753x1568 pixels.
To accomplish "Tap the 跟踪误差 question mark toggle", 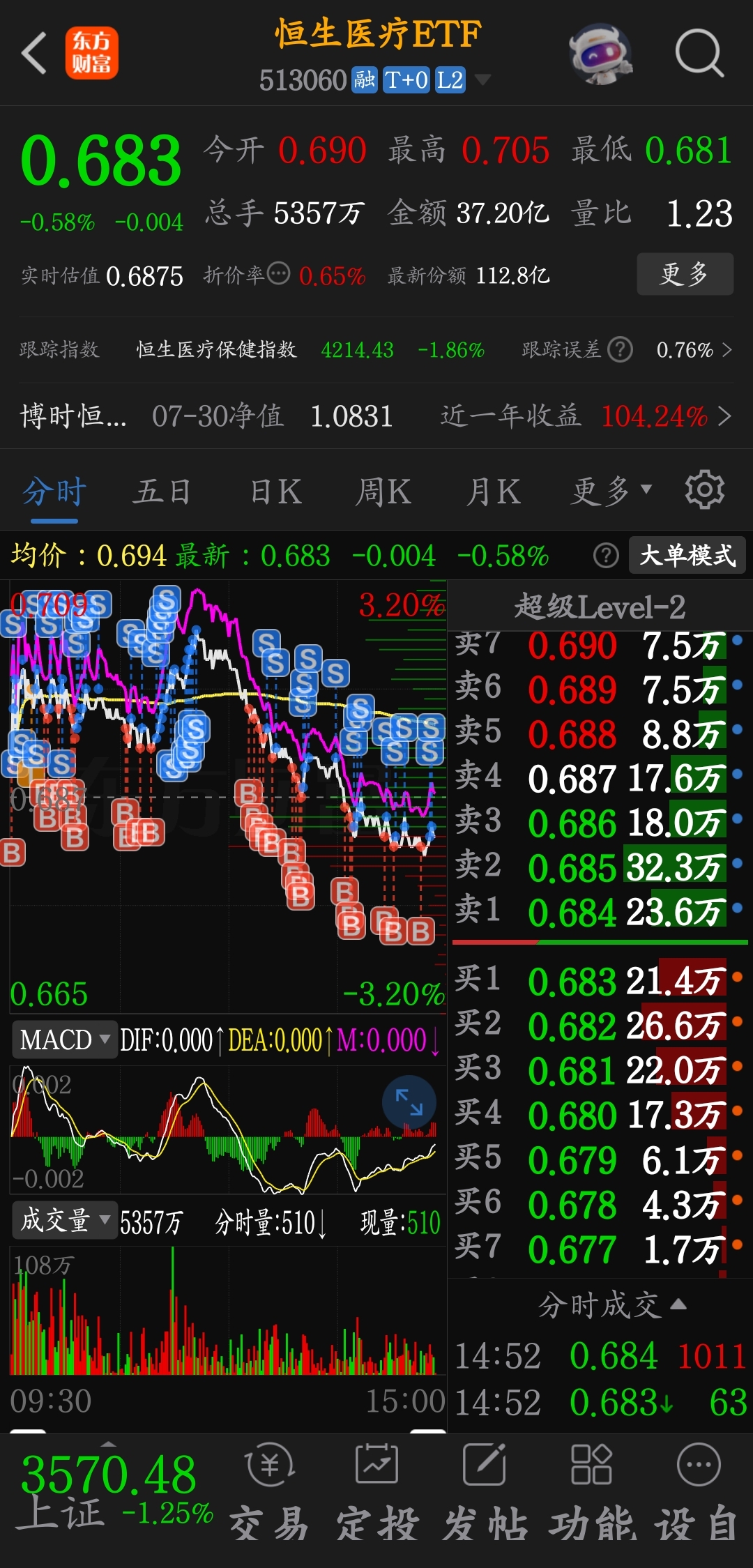I will [x=619, y=350].
